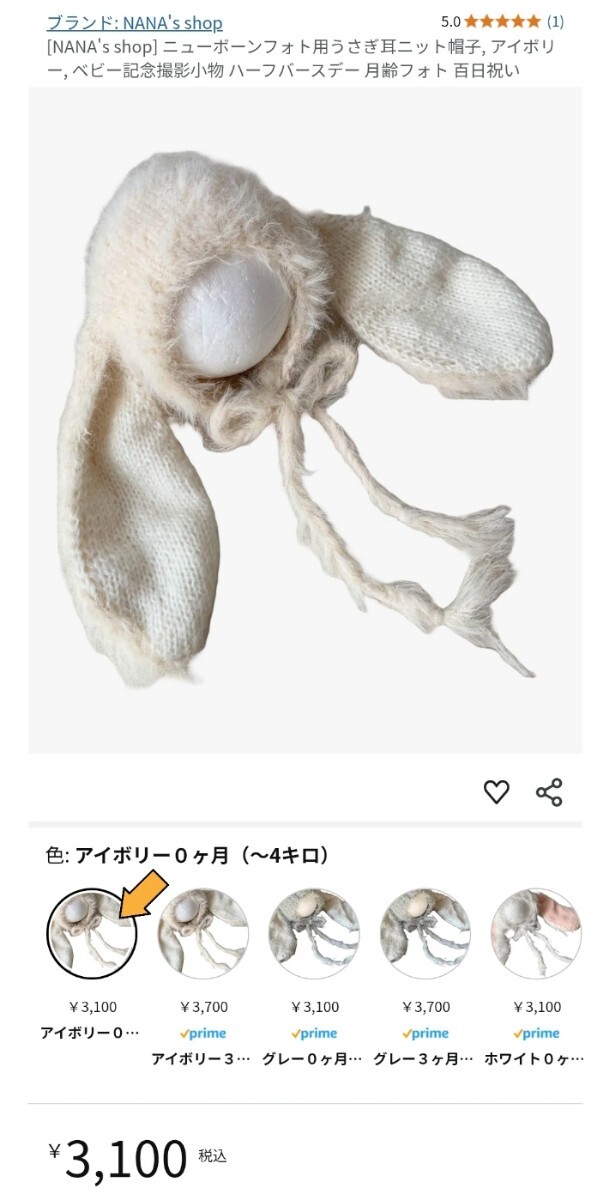This screenshot has height=1200, width=609.
Task: Open the NANA's shop brand link
Action: coord(135,22)
